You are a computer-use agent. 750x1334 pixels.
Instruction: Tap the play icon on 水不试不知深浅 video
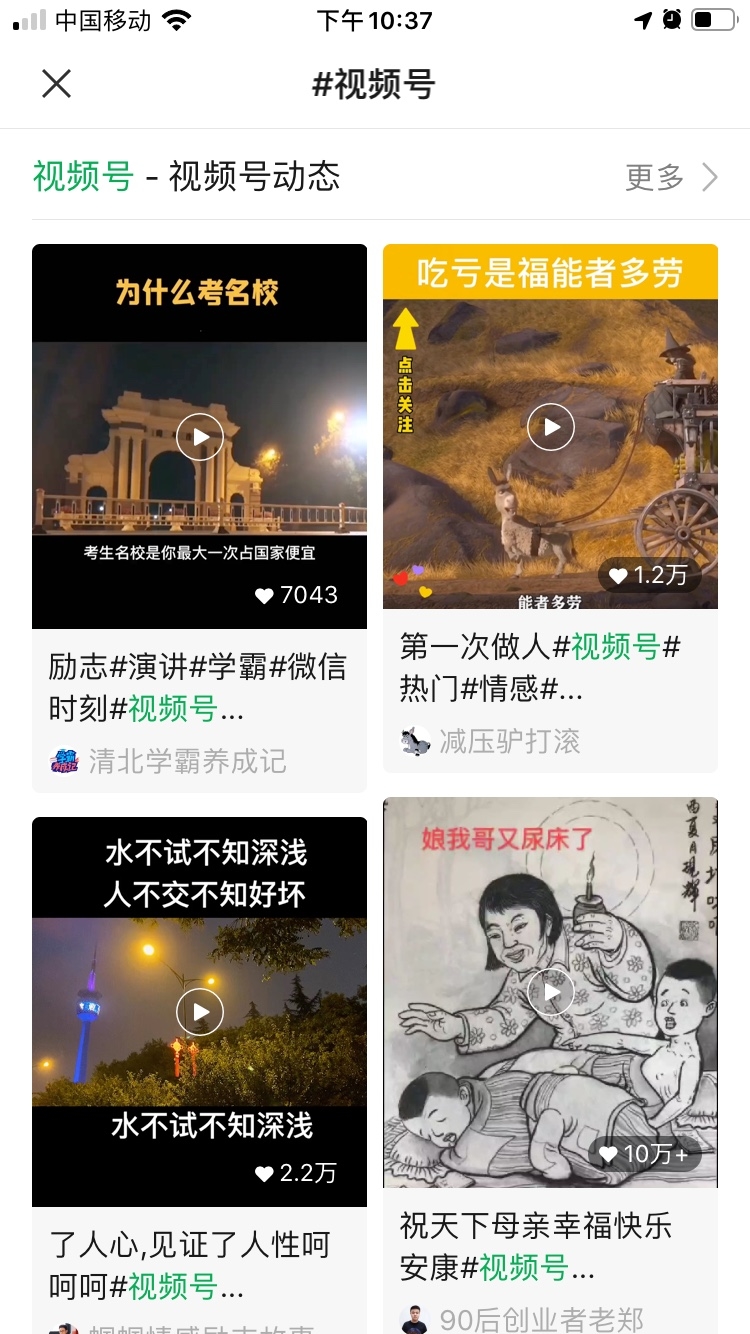click(198, 1012)
